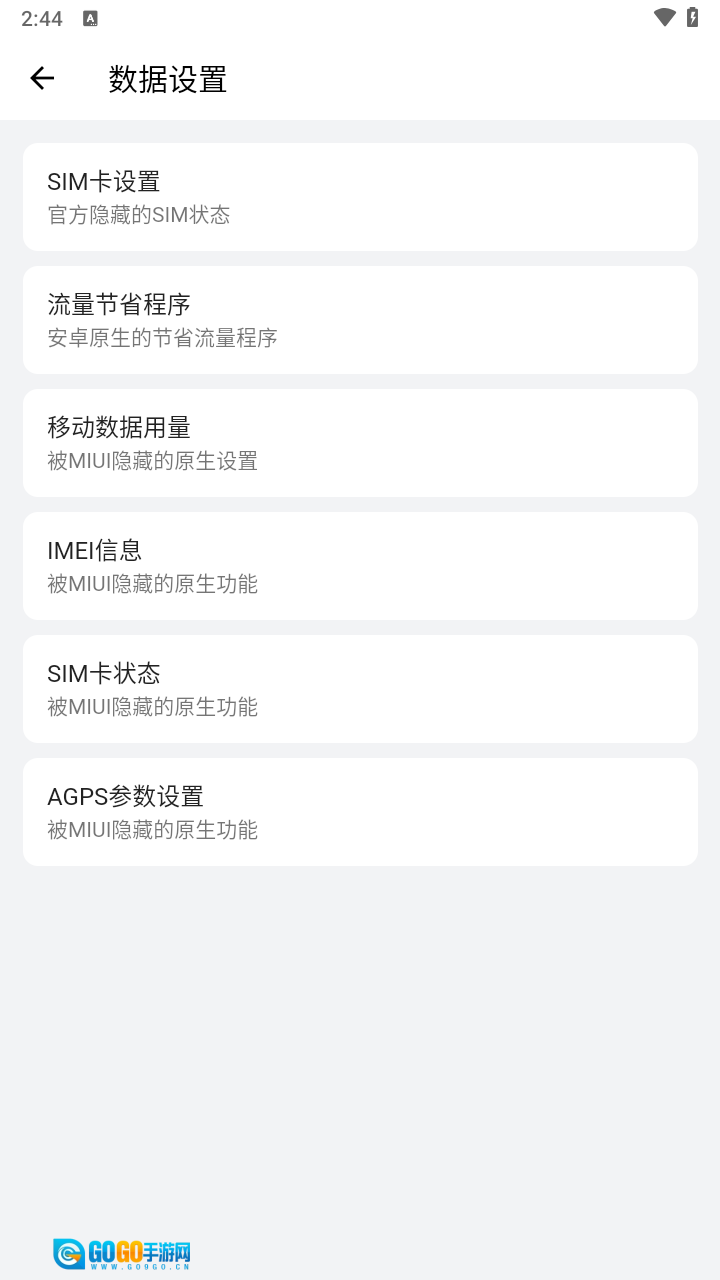This screenshot has width=720, height=1280.
Task: Open 移动数据用量 settings
Action: (x=360, y=442)
